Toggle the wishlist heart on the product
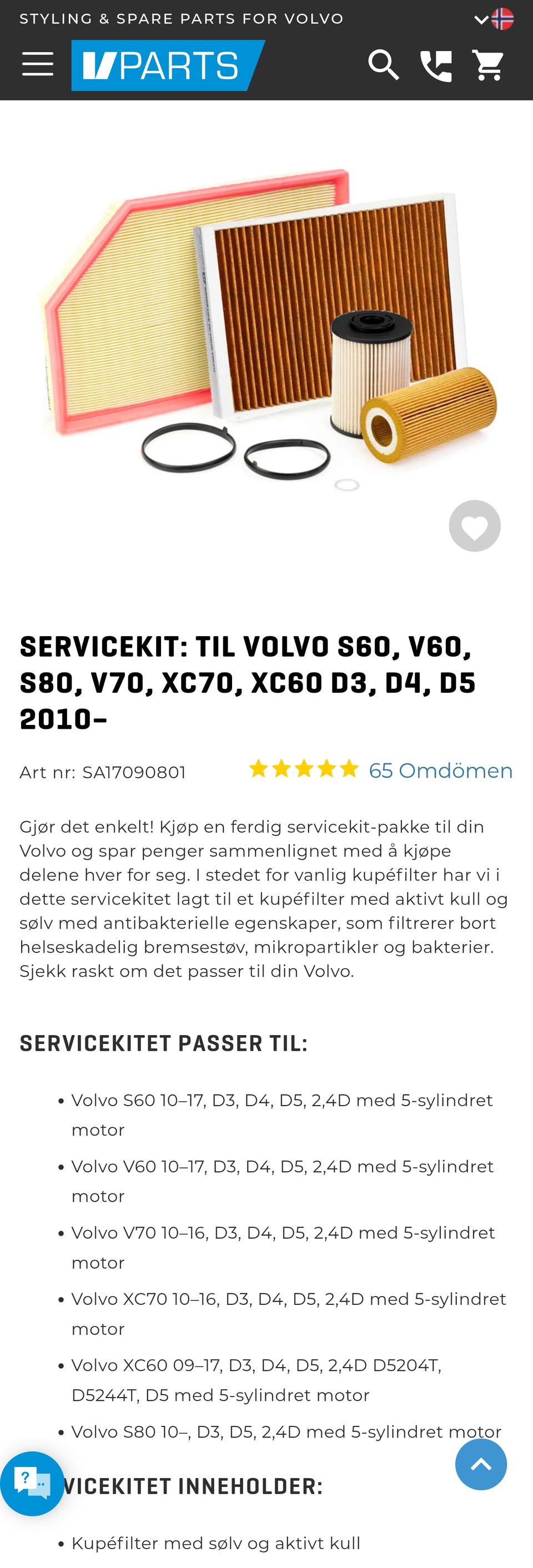The image size is (533, 1568). pyautogui.click(x=475, y=525)
